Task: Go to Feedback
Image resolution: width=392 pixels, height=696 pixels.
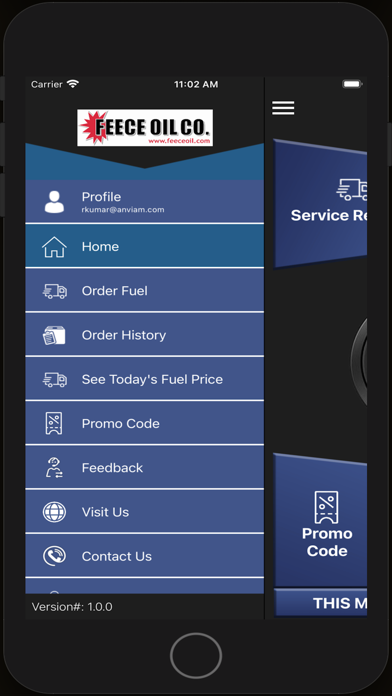Action: coord(145,467)
